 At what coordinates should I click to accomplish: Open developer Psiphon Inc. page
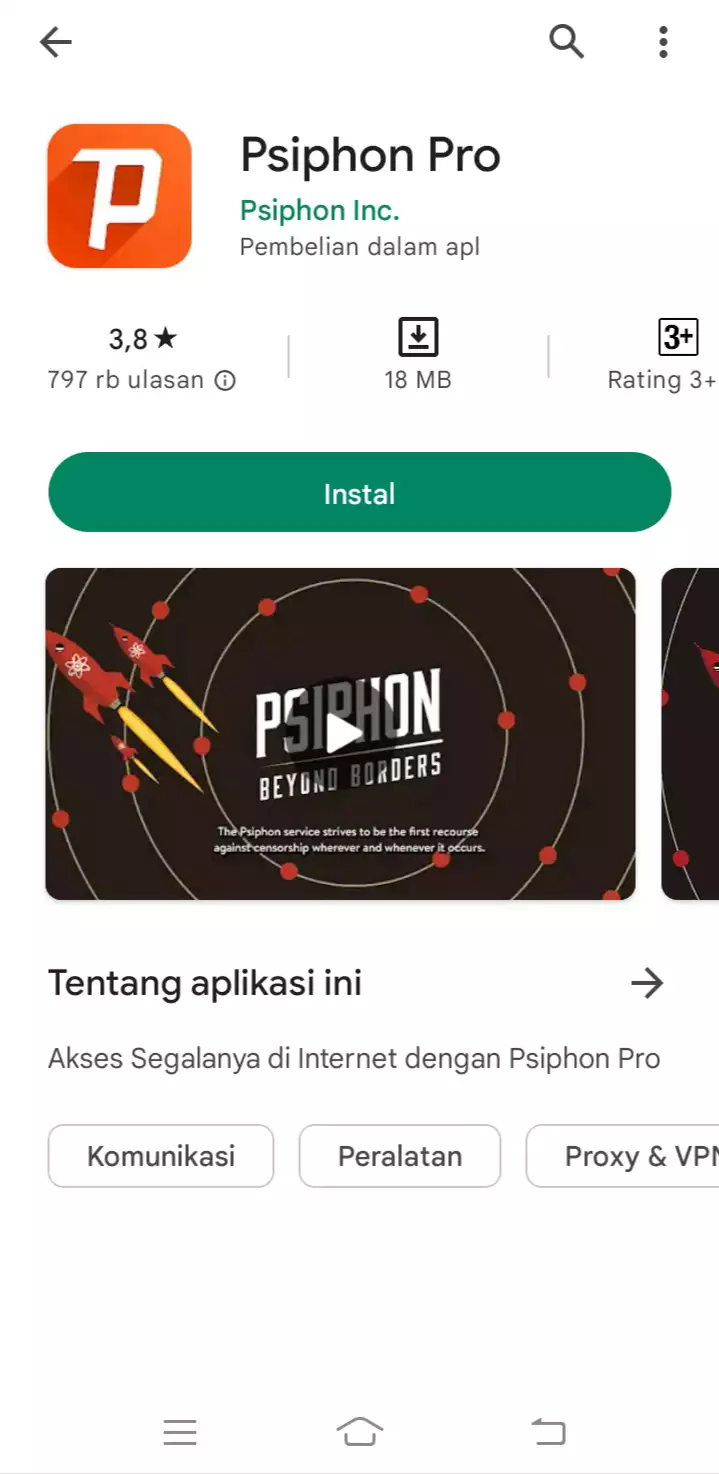point(319,210)
